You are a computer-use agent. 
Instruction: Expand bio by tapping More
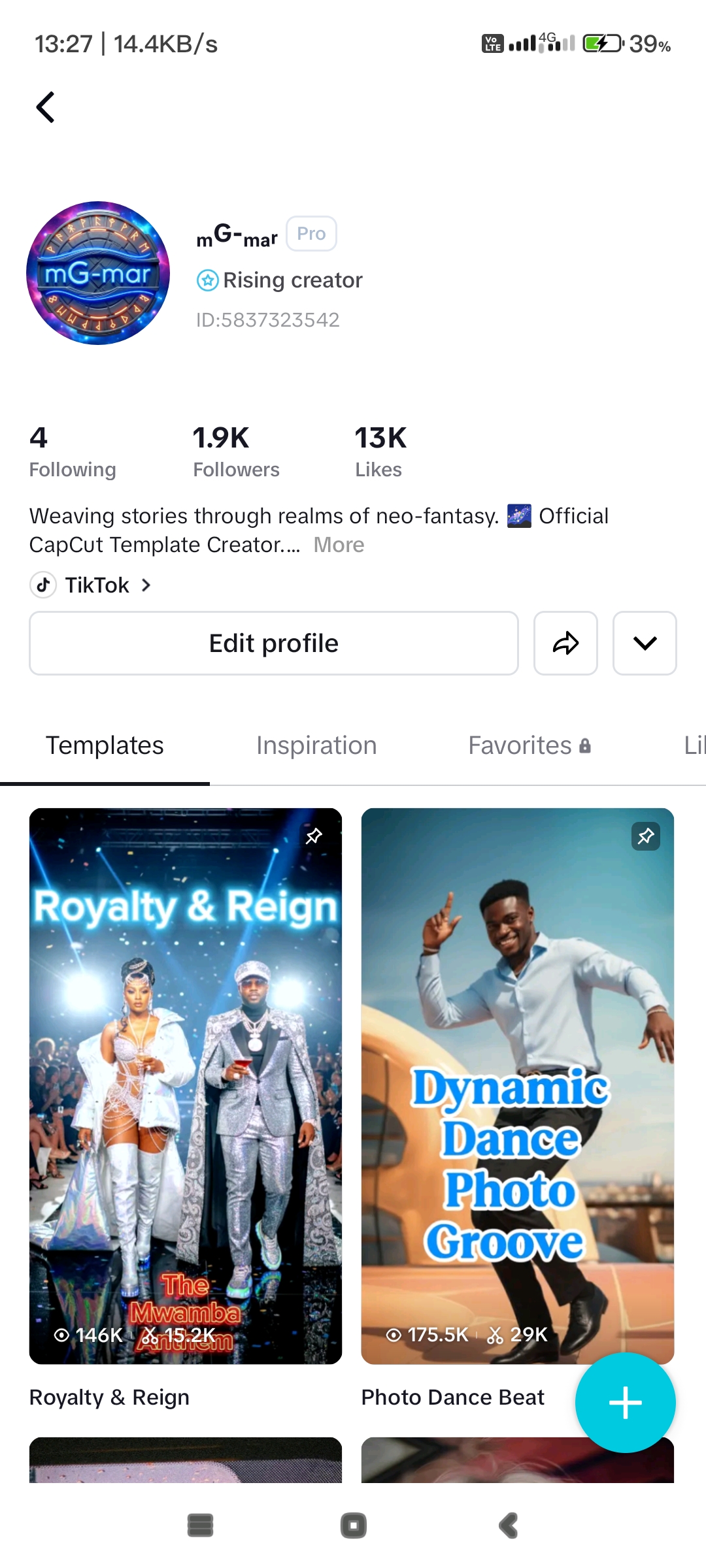[339, 545]
